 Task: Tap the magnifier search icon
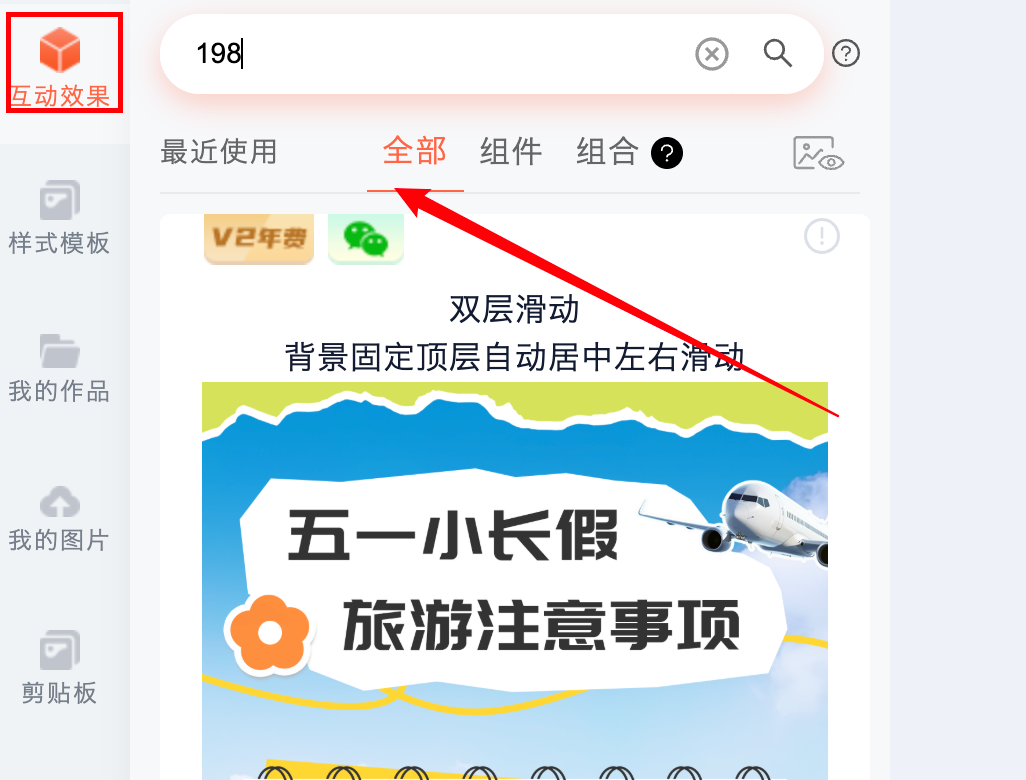tap(777, 53)
